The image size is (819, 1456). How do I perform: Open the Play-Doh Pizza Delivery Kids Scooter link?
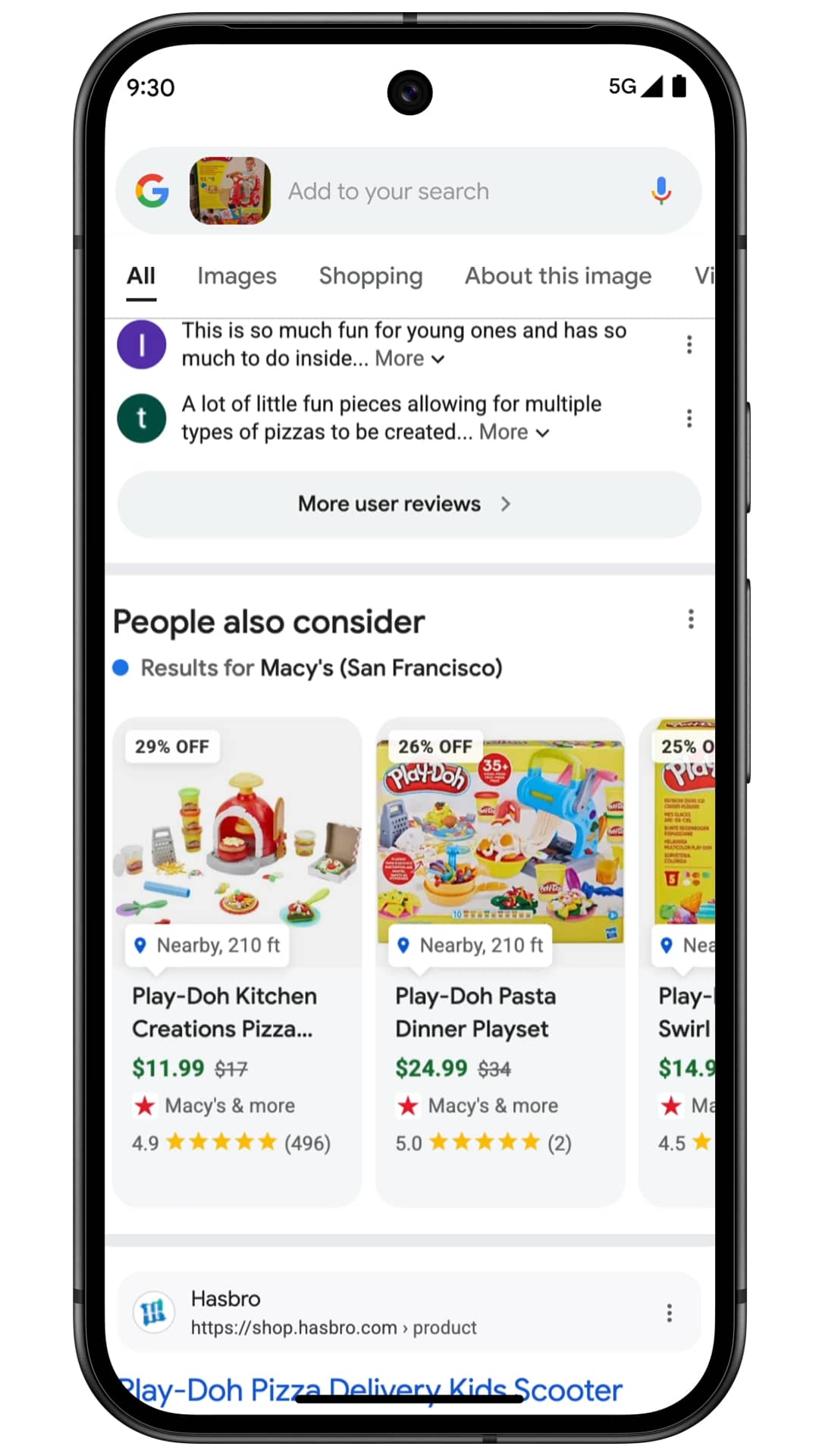(372, 1389)
